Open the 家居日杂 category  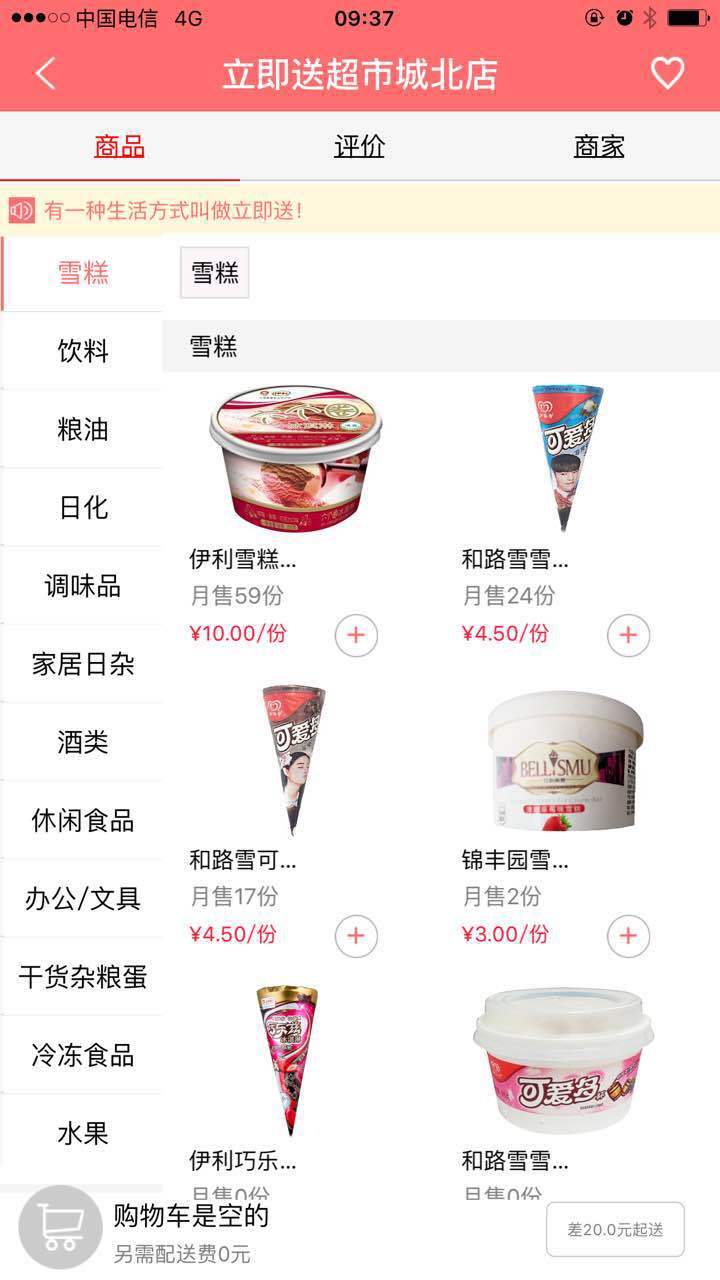[x=83, y=664]
